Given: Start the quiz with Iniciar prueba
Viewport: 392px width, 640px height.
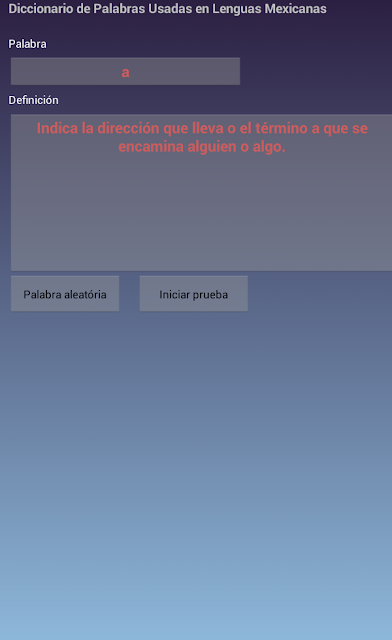Looking at the screenshot, I should (194, 293).
